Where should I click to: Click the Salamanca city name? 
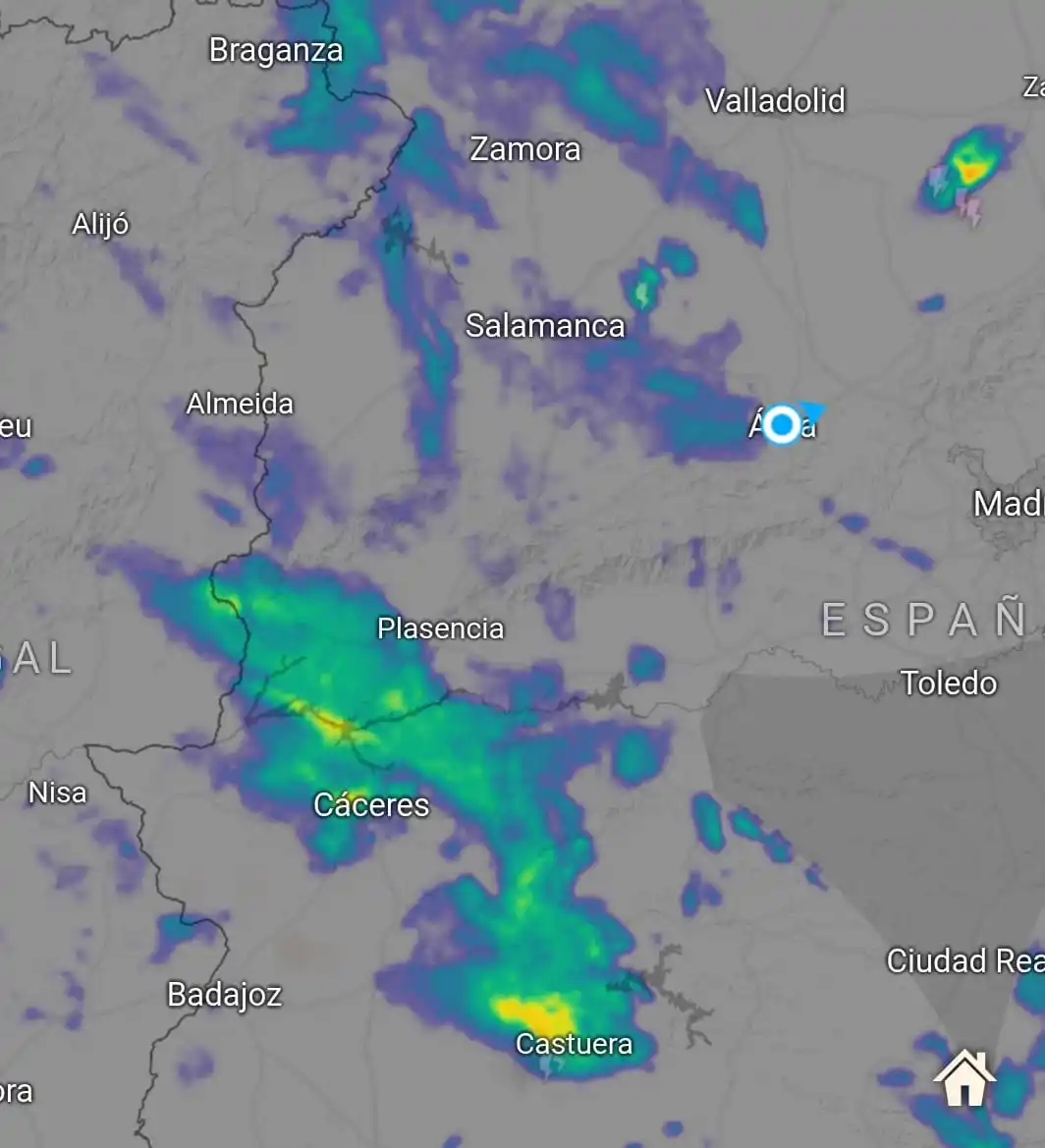coord(546,326)
